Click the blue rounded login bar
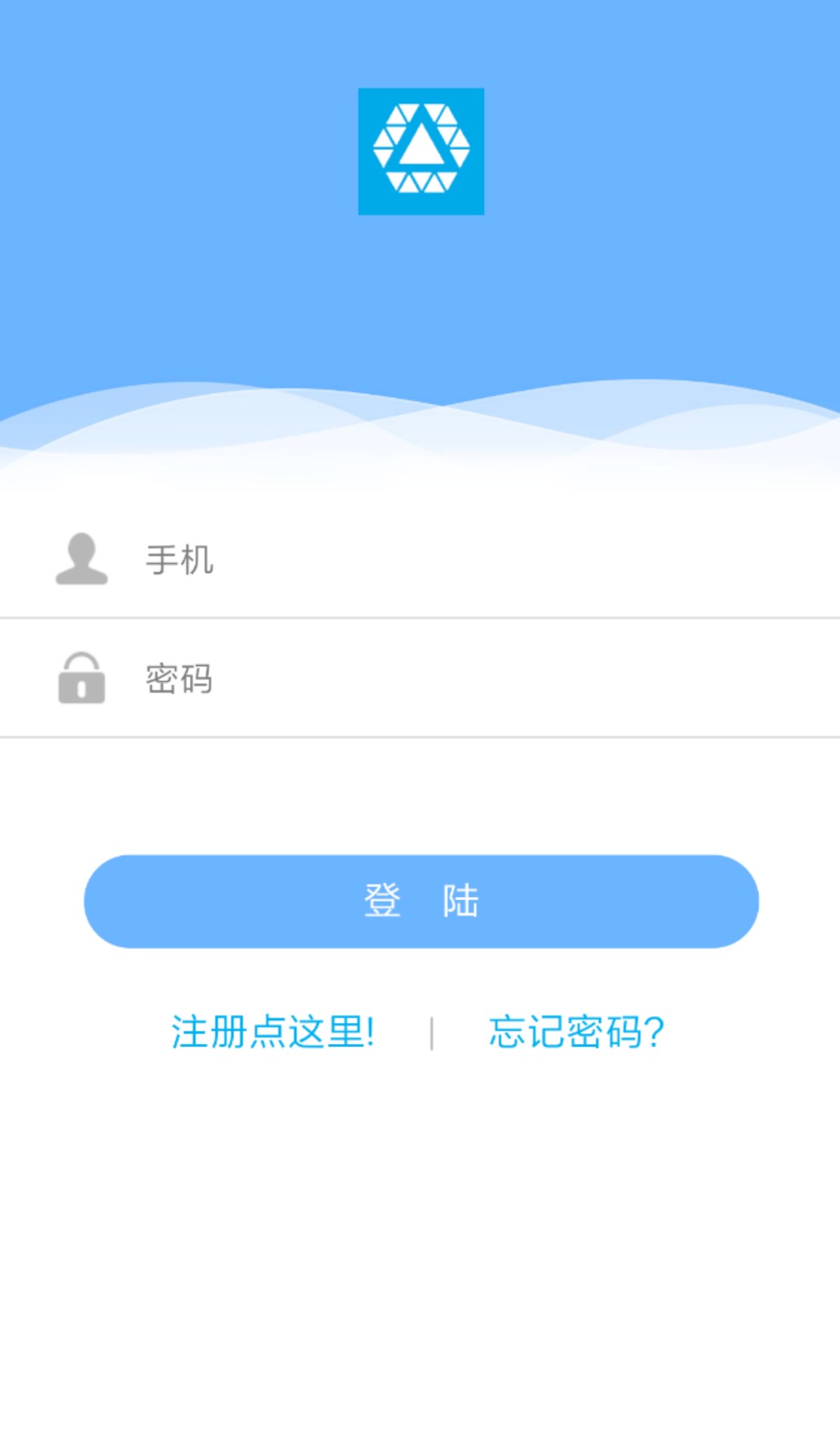Viewport: 840px width, 1456px height. coord(420,902)
